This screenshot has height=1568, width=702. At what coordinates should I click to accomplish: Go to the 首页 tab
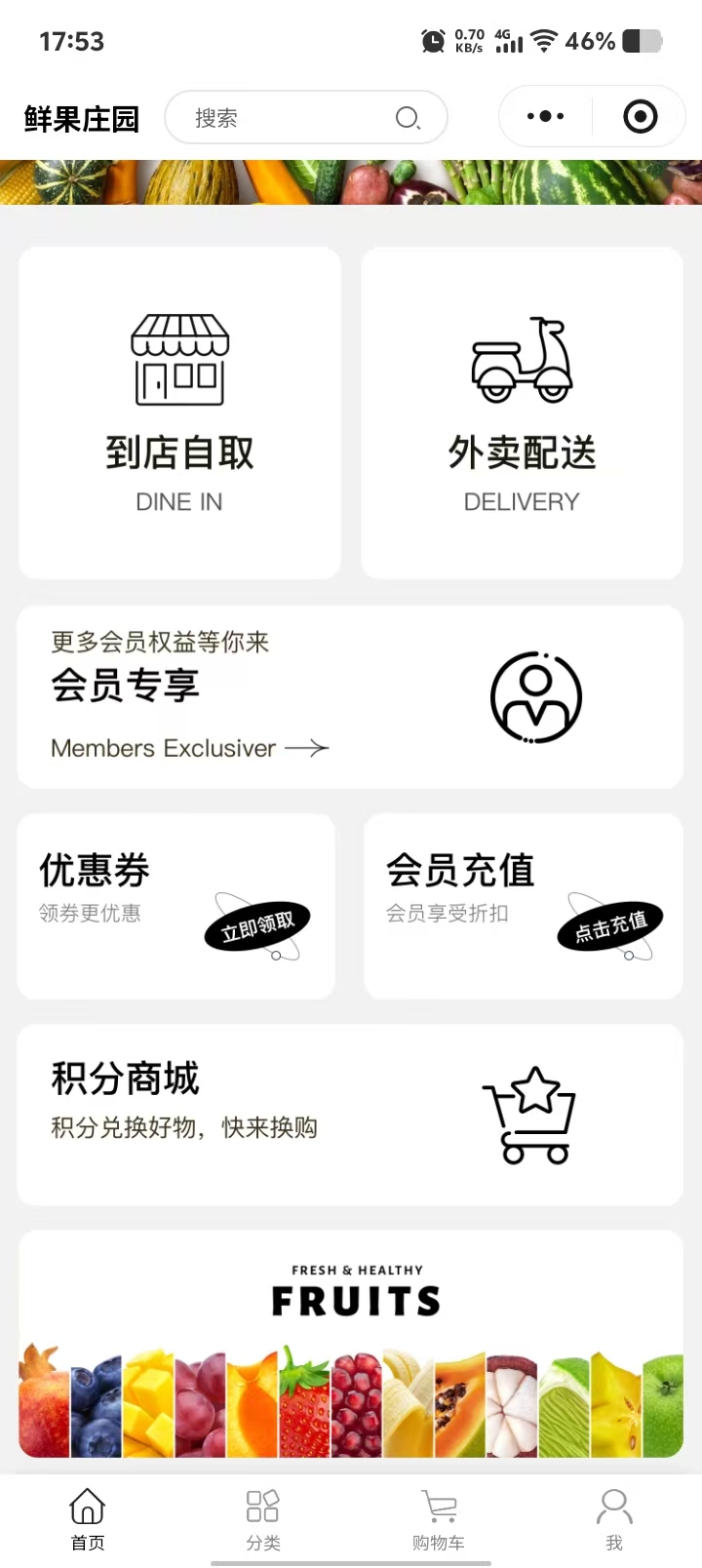point(88,1518)
